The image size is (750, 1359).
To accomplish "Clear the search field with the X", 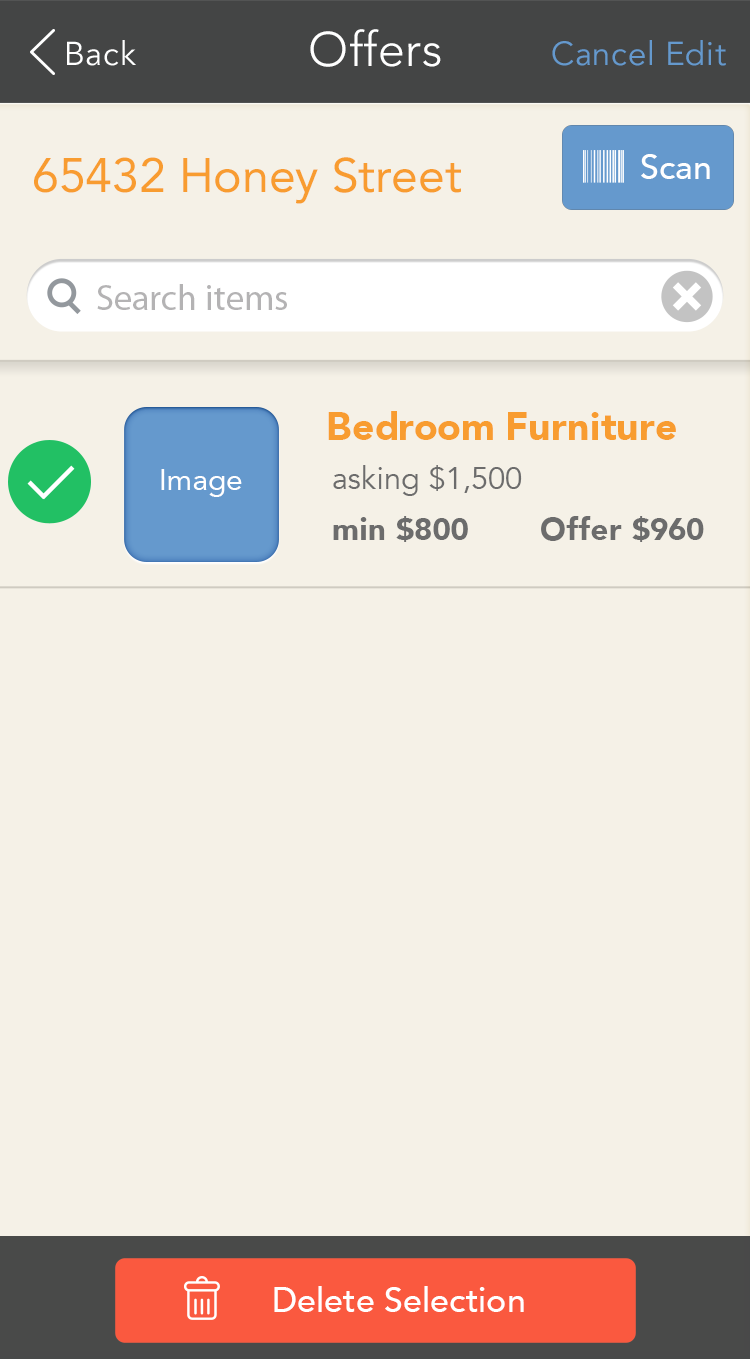I will coord(687,297).
